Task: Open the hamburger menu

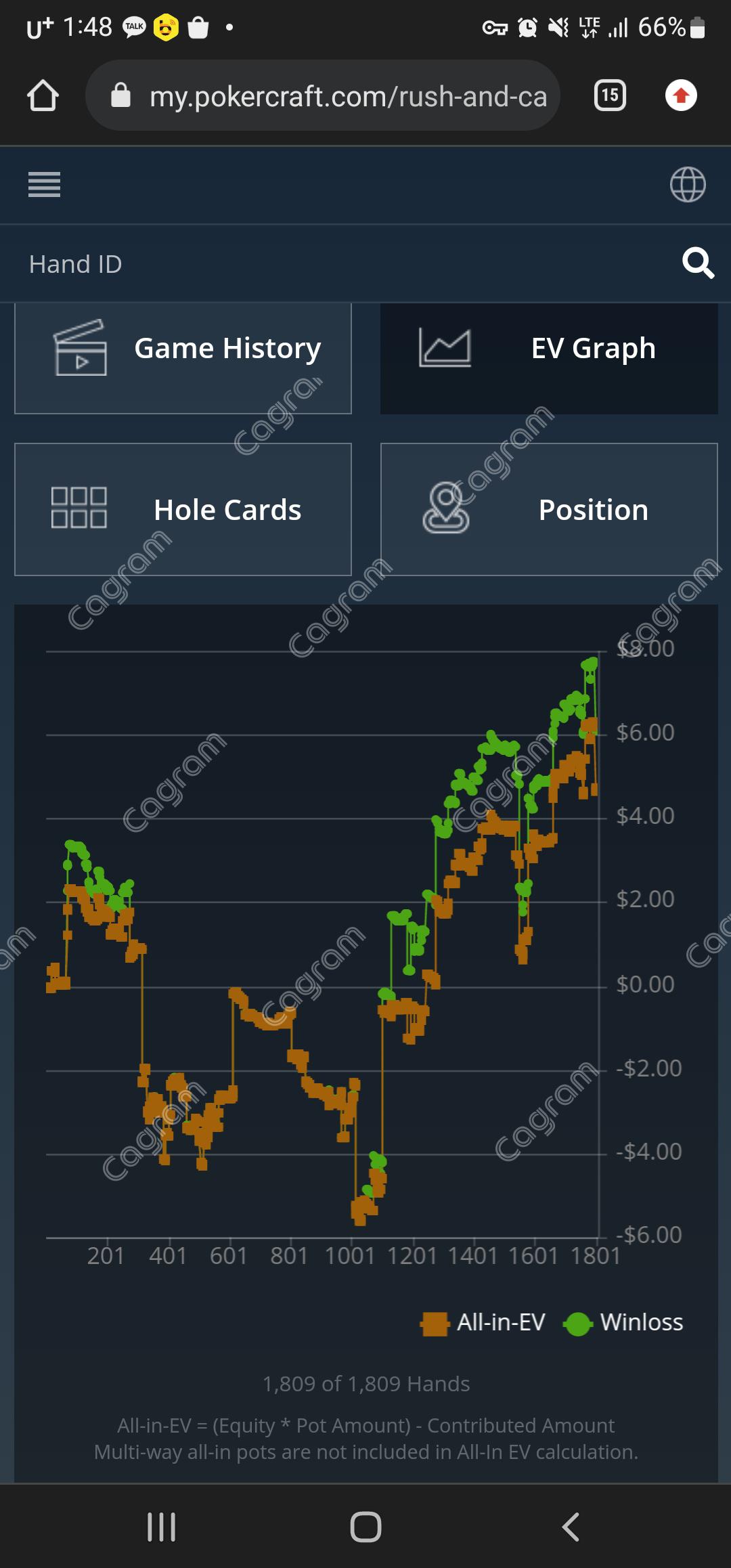Action: point(44,184)
